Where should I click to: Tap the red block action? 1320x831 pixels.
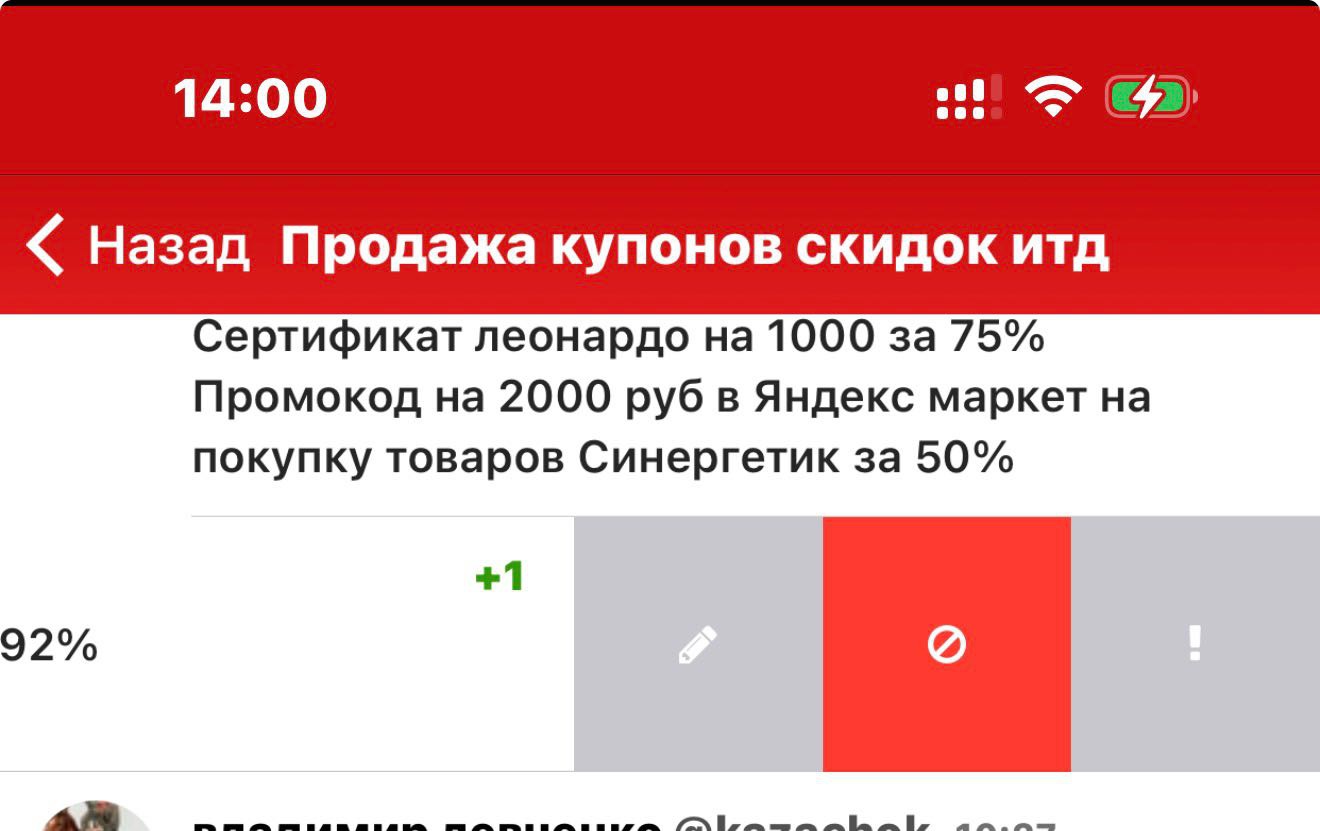pyautogui.click(x=946, y=644)
